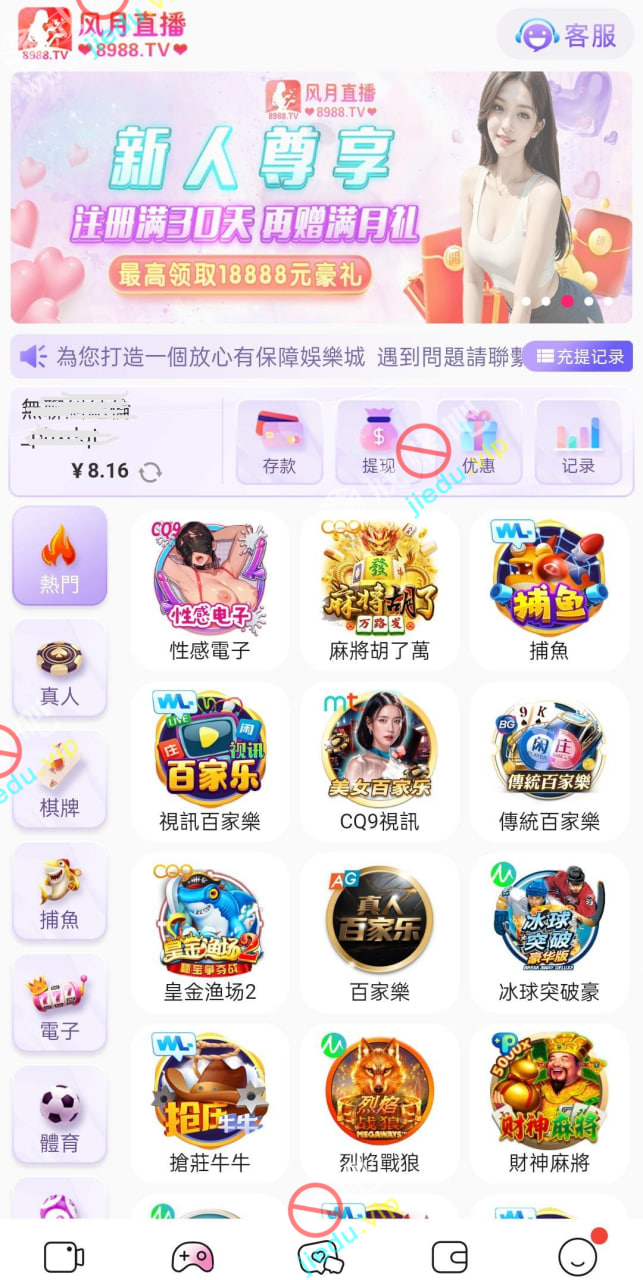Viewport: 643px width, 1280px height.
Task: Open 充提记录 transaction records
Action: (578, 356)
